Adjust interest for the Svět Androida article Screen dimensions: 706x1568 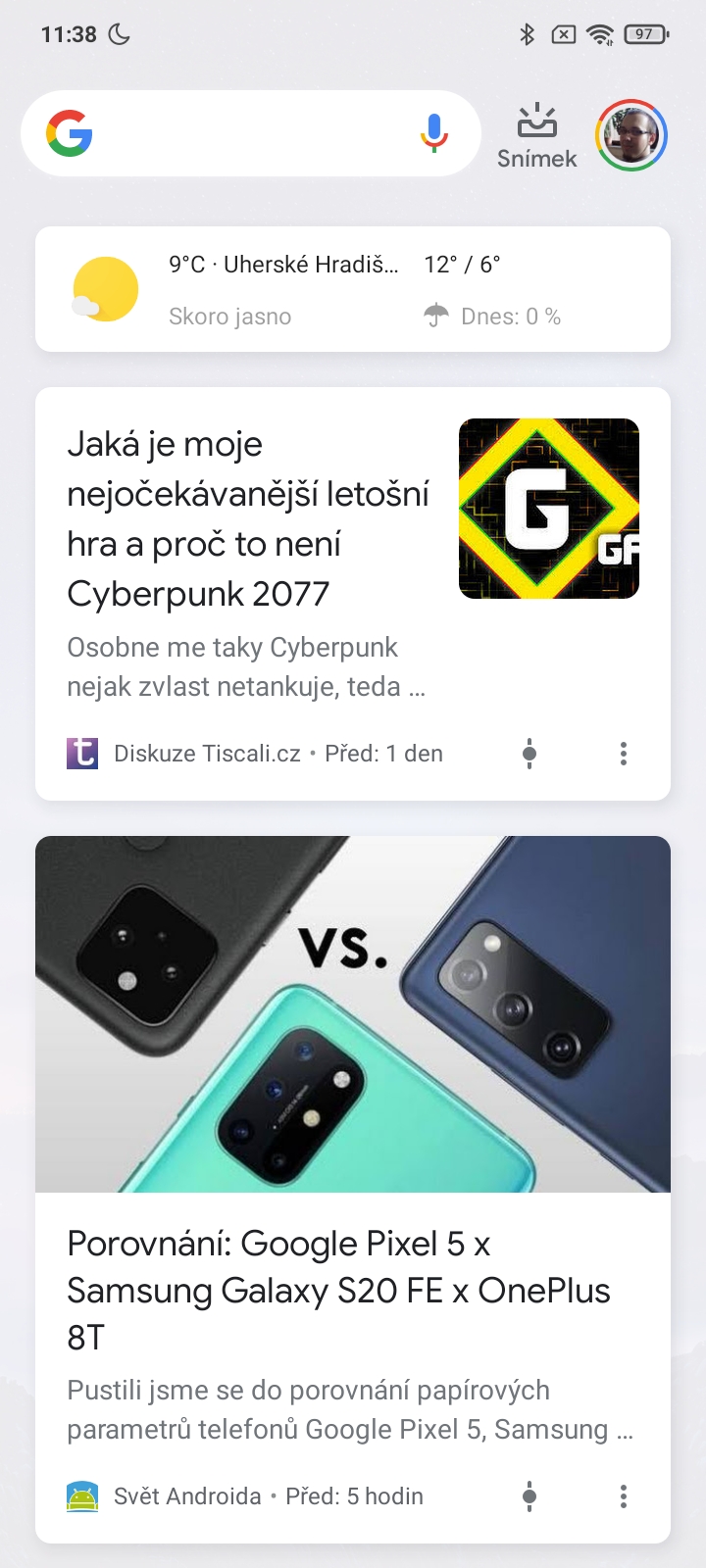click(529, 1496)
